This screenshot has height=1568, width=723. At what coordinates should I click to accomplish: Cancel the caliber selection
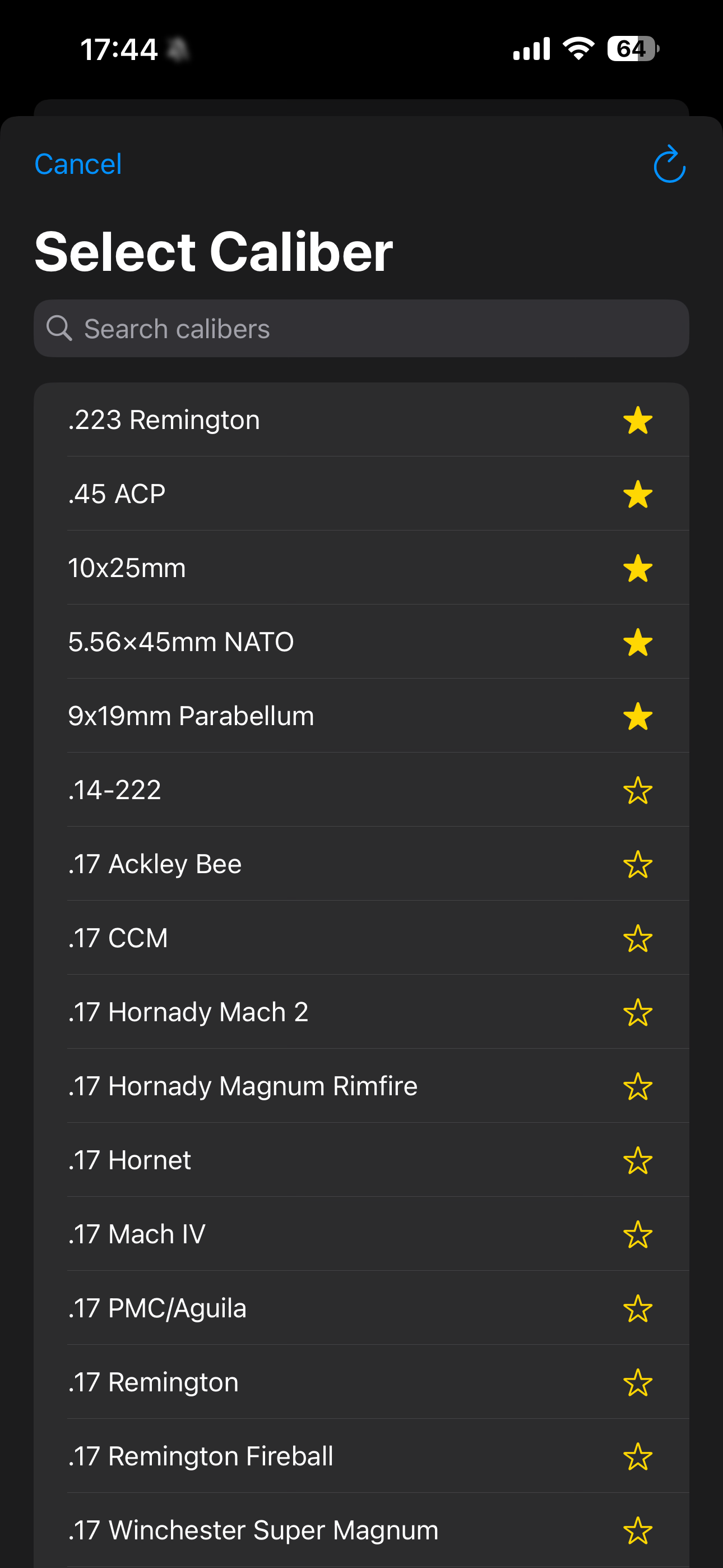[x=78, y=164]
